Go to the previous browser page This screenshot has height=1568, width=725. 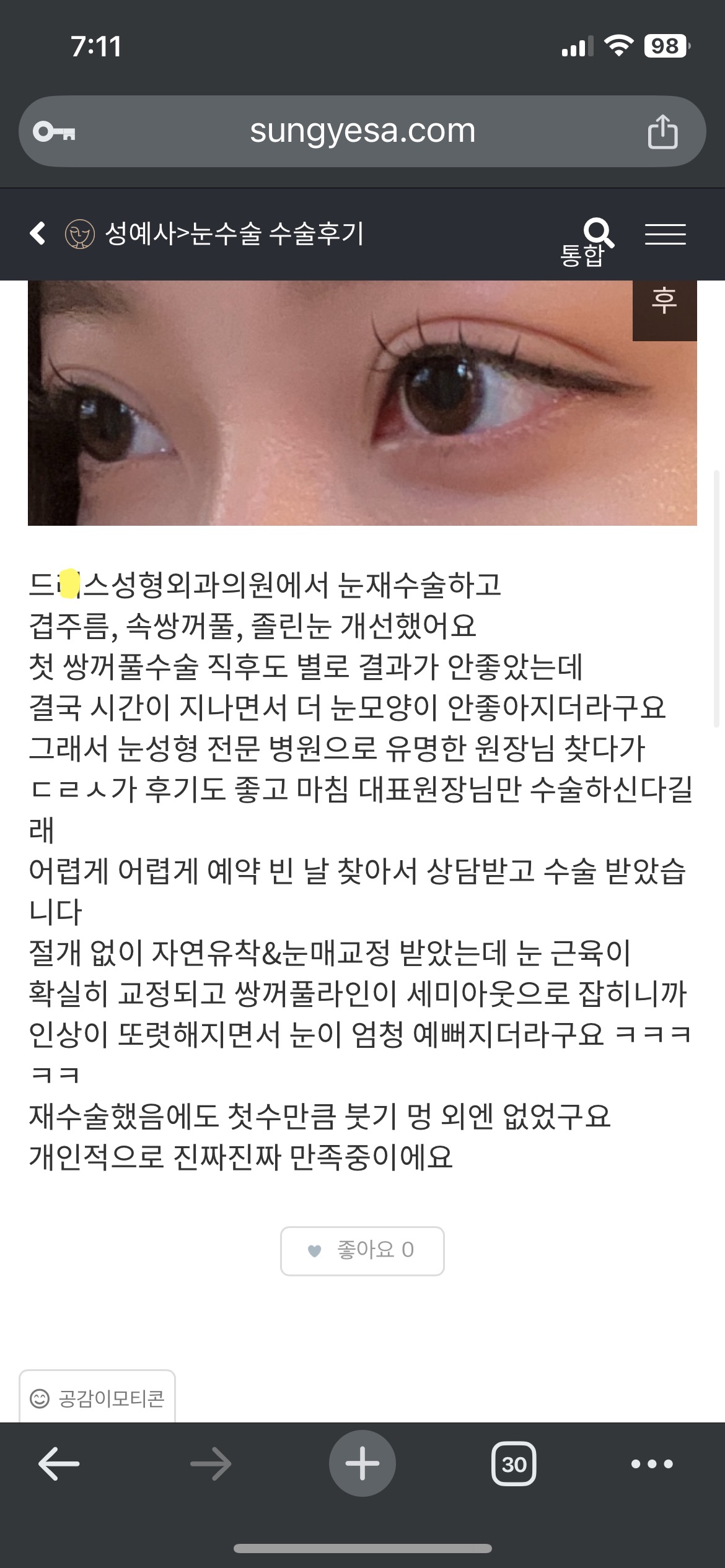point(59,1464)
